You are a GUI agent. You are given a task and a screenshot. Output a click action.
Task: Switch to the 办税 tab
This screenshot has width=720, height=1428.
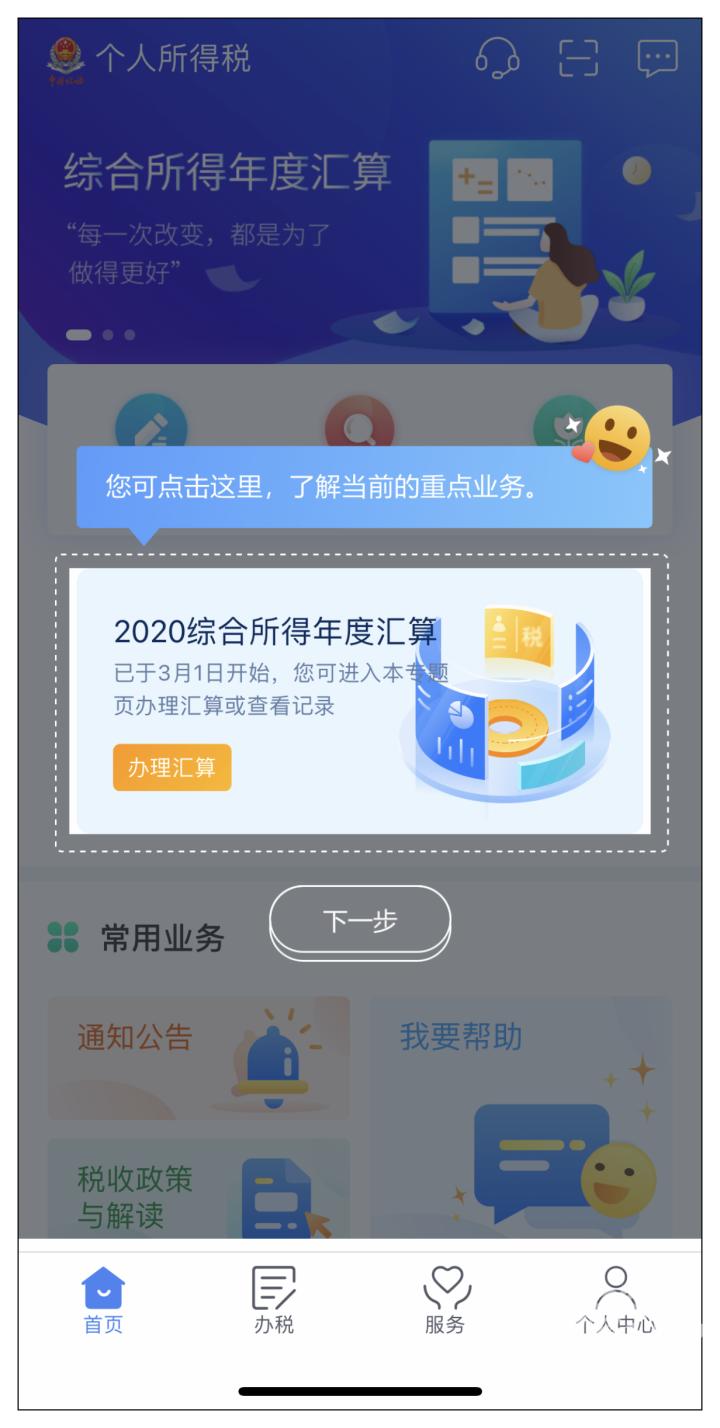point(274,1300)
